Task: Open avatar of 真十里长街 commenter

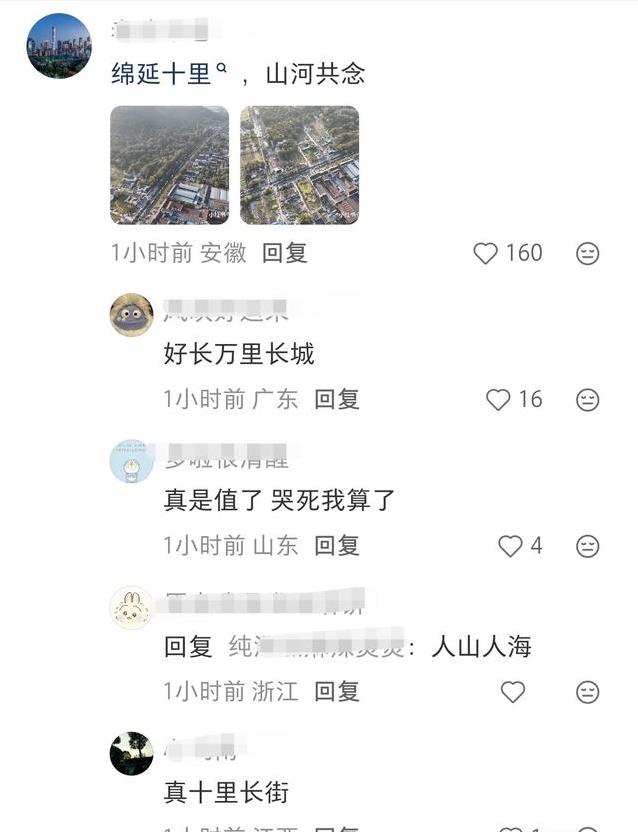Action: tap(131, 753)
